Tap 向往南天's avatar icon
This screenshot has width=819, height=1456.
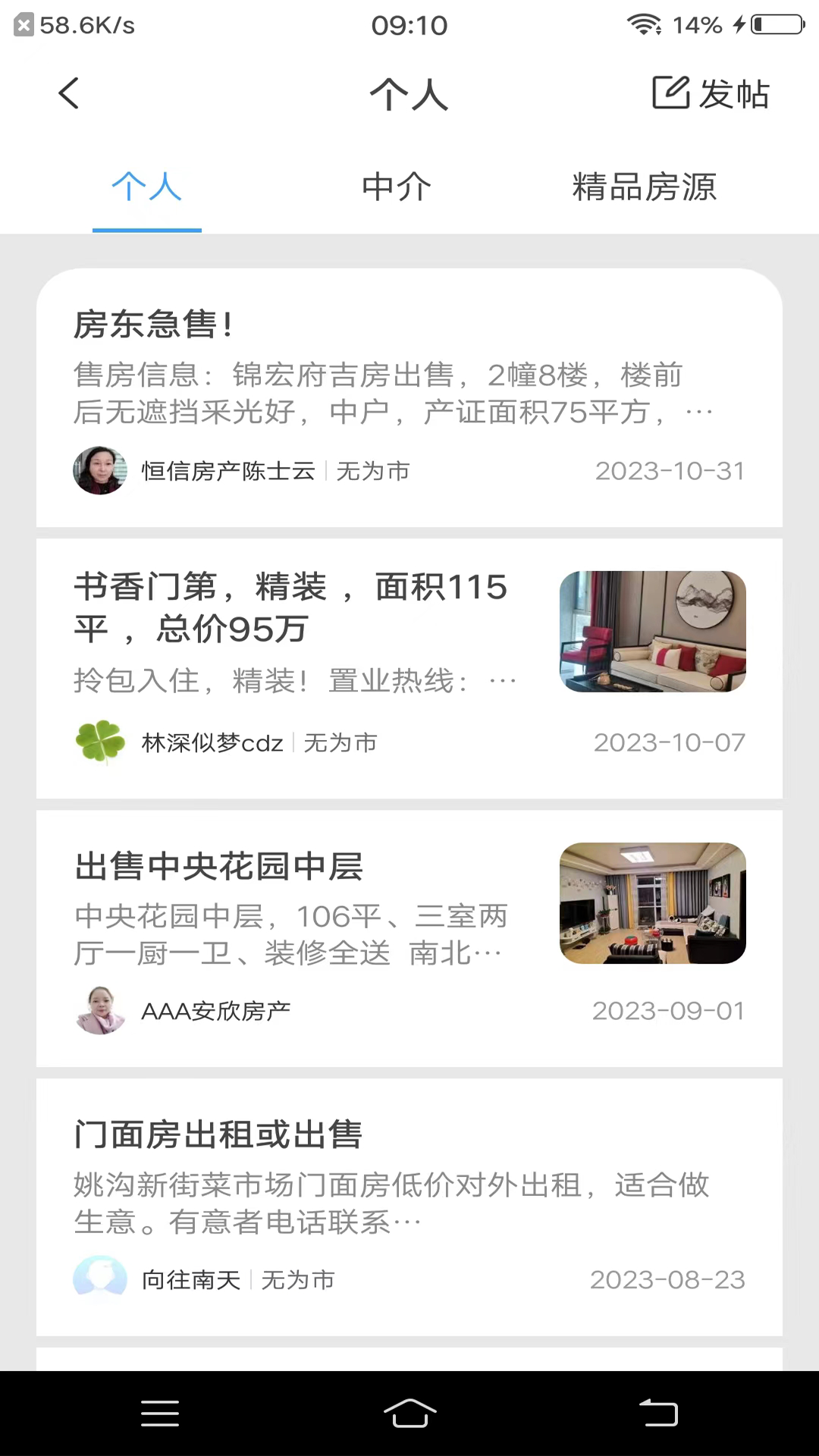point(100,1279)
